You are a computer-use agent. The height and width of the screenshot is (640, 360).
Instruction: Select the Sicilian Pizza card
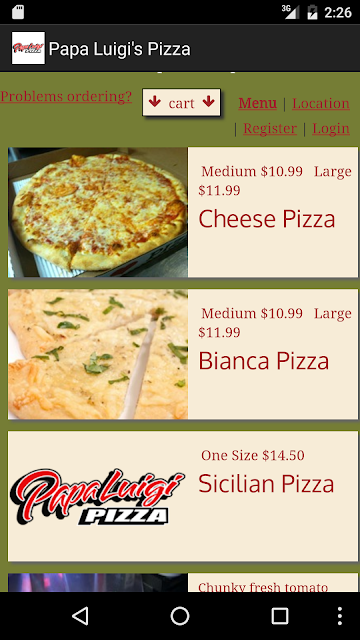click(x=183, y=496)
